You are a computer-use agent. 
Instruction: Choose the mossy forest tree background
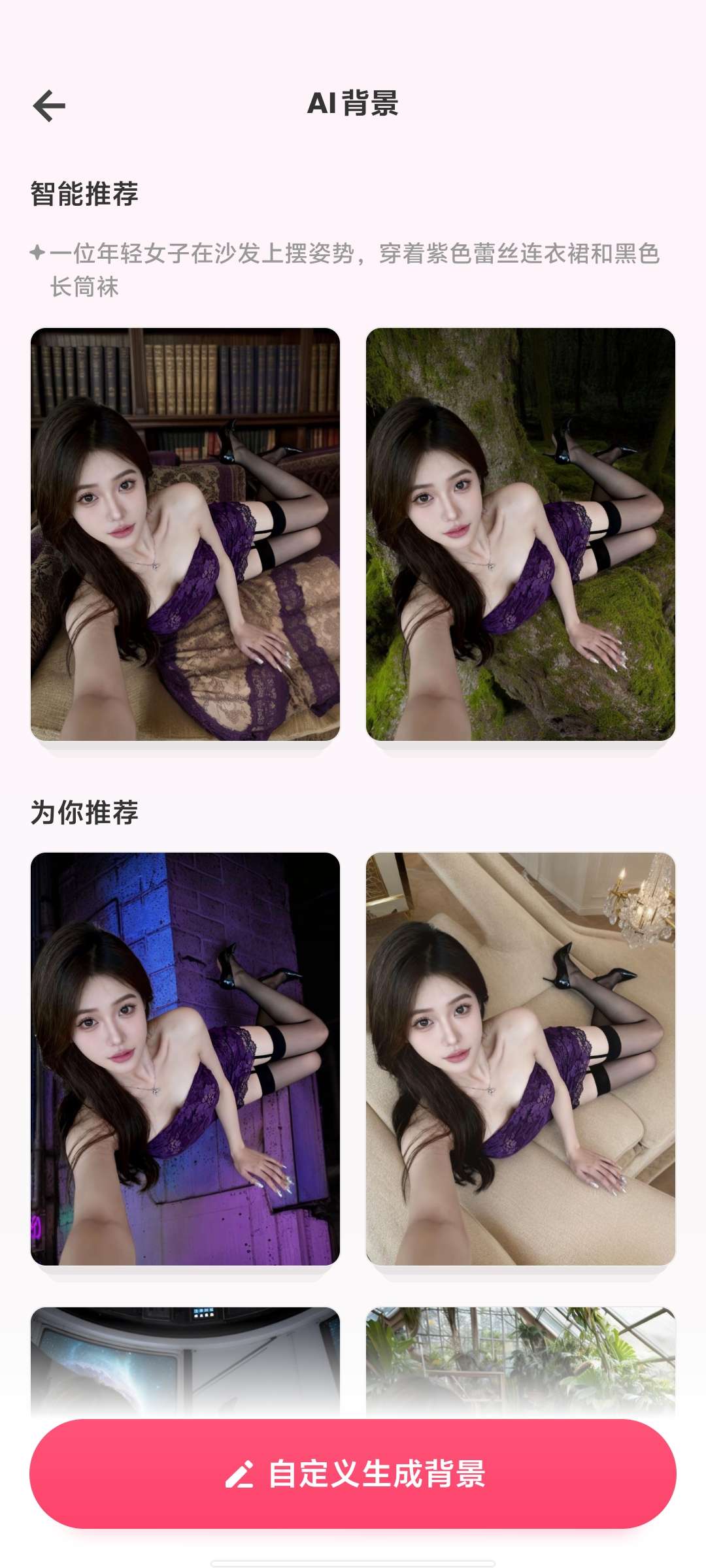pos(520,534)
